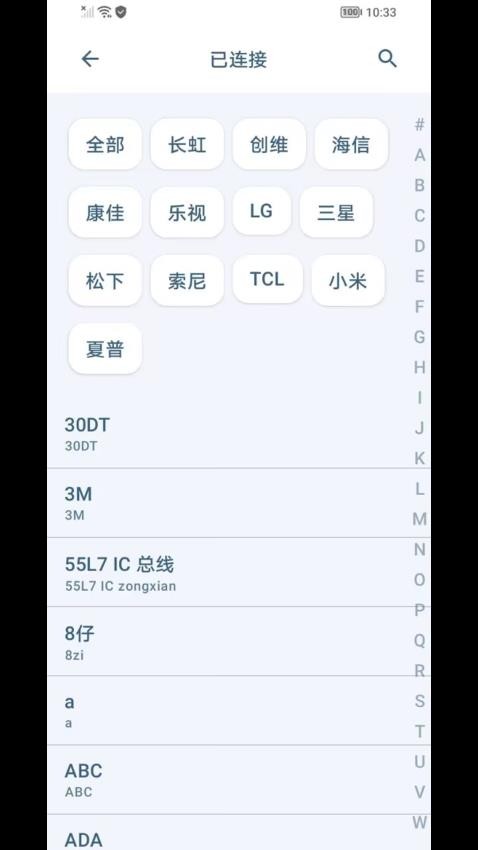Select the 夏普 chip
The width and height of the screenshot is (478, 850).
(x=105, y=349)
